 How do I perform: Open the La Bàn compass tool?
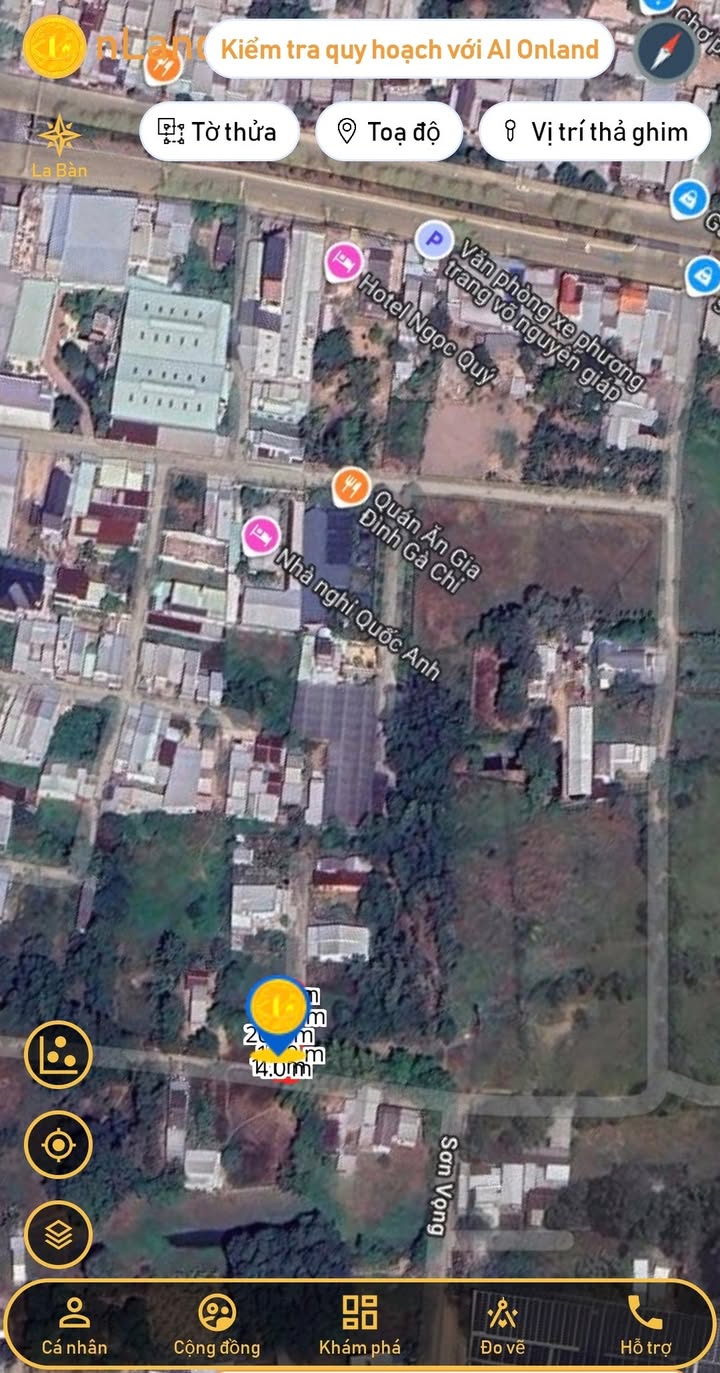pos(59,146)
